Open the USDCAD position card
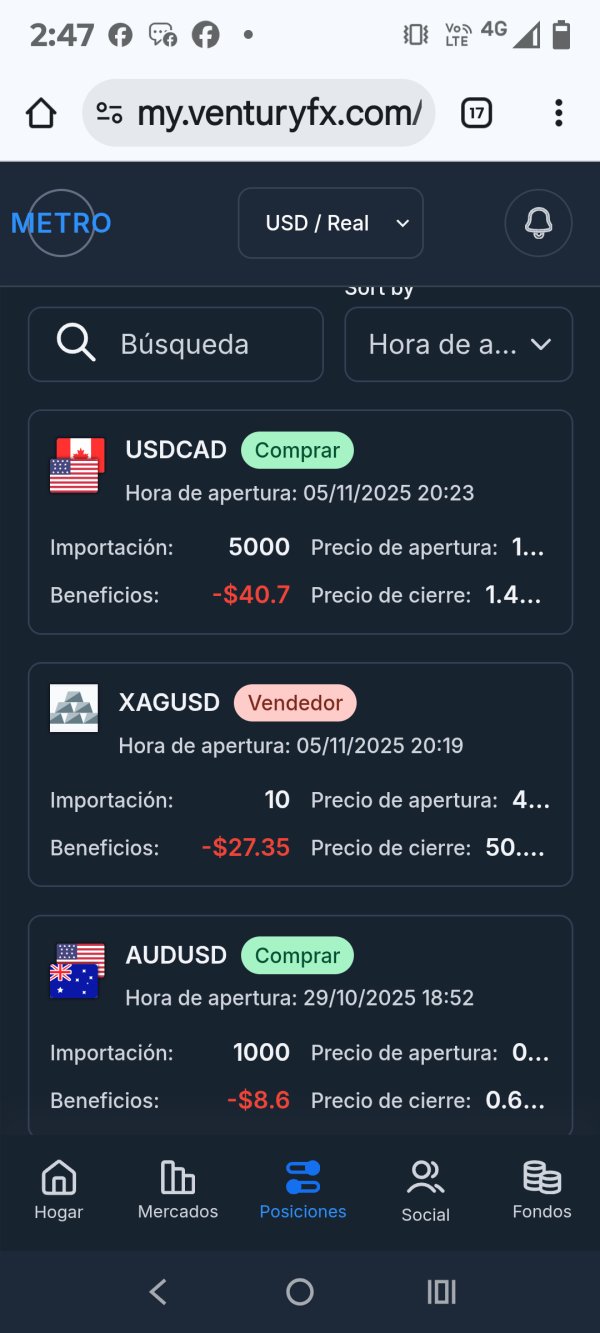The width and height of the screenshot is (600, 1333). 300,522
